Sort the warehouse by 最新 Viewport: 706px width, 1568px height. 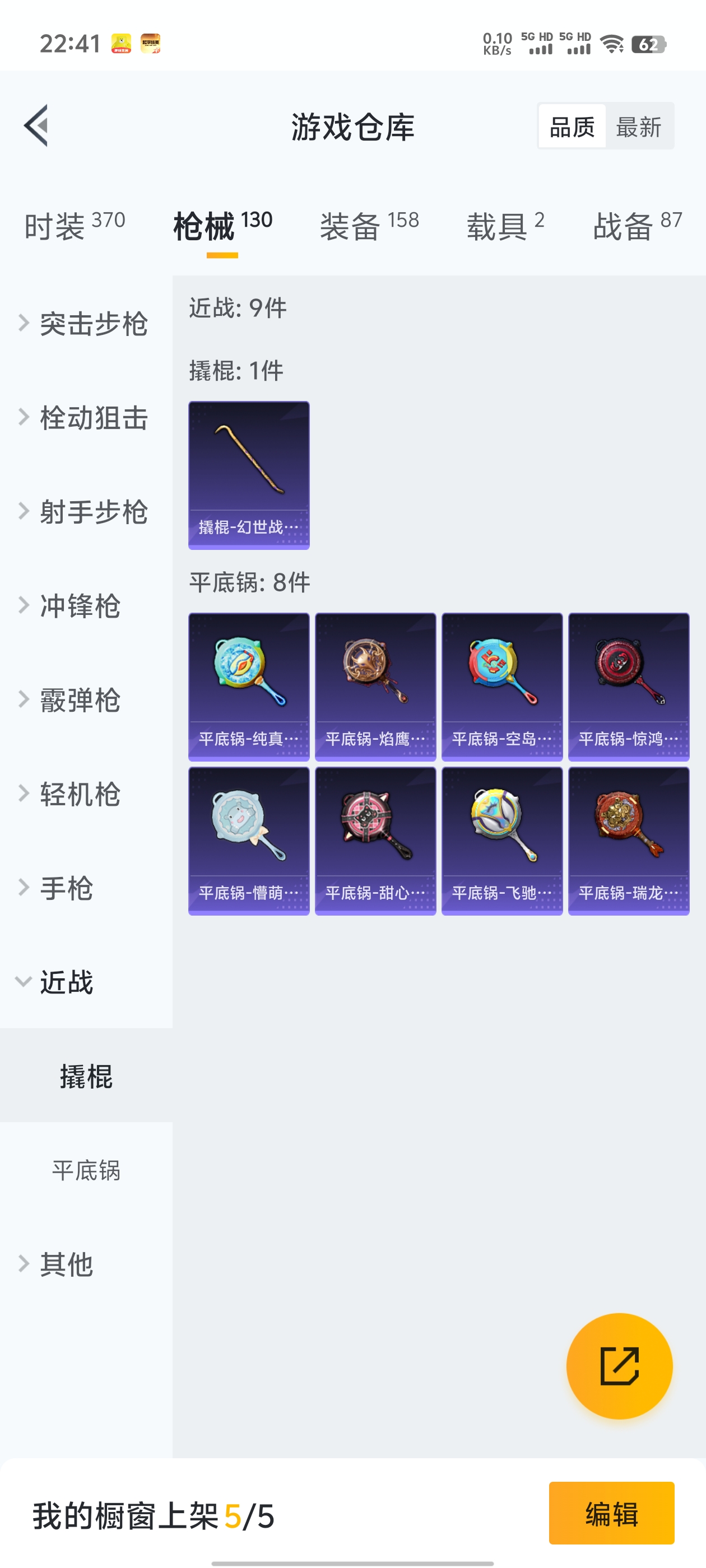(x=638, y=127)
